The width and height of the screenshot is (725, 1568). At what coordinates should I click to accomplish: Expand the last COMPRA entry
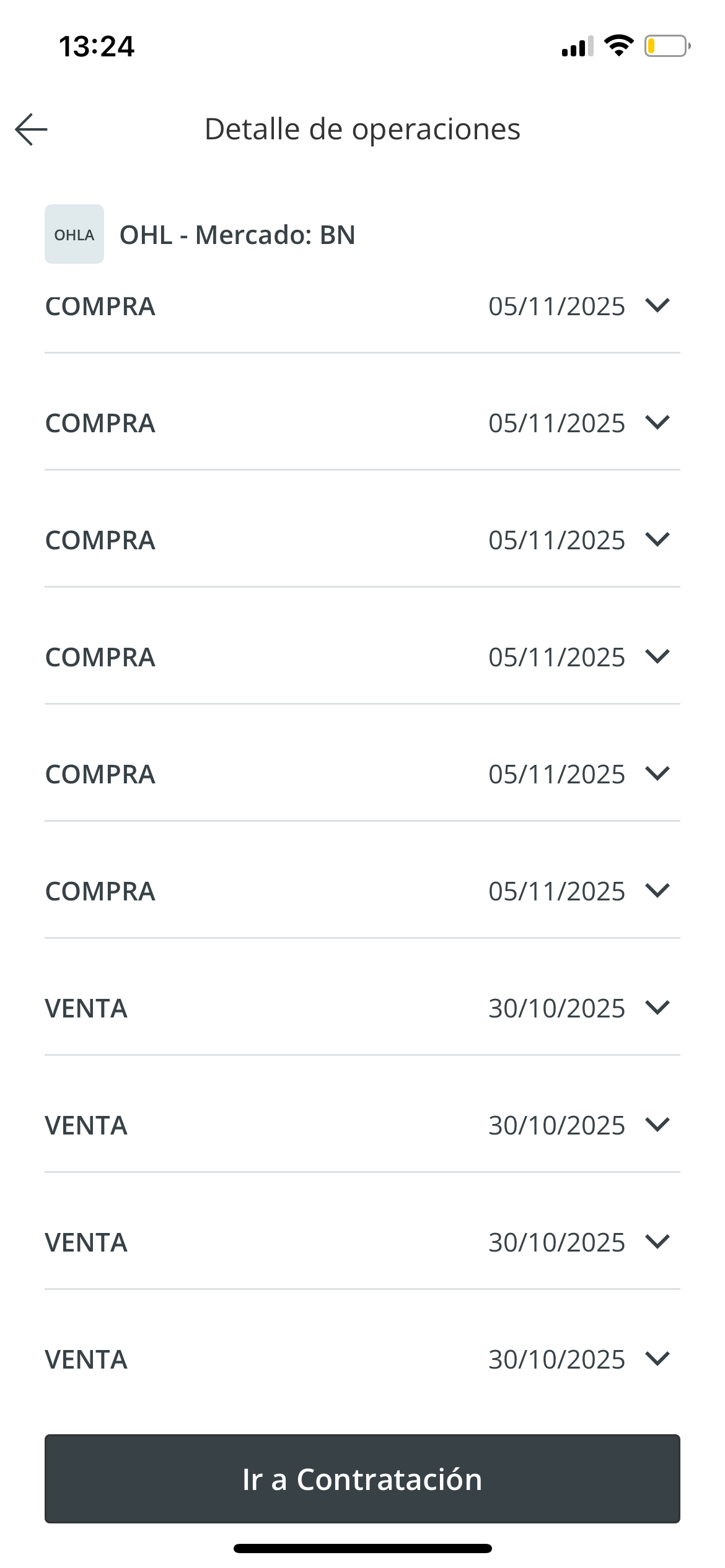(658, 891)
